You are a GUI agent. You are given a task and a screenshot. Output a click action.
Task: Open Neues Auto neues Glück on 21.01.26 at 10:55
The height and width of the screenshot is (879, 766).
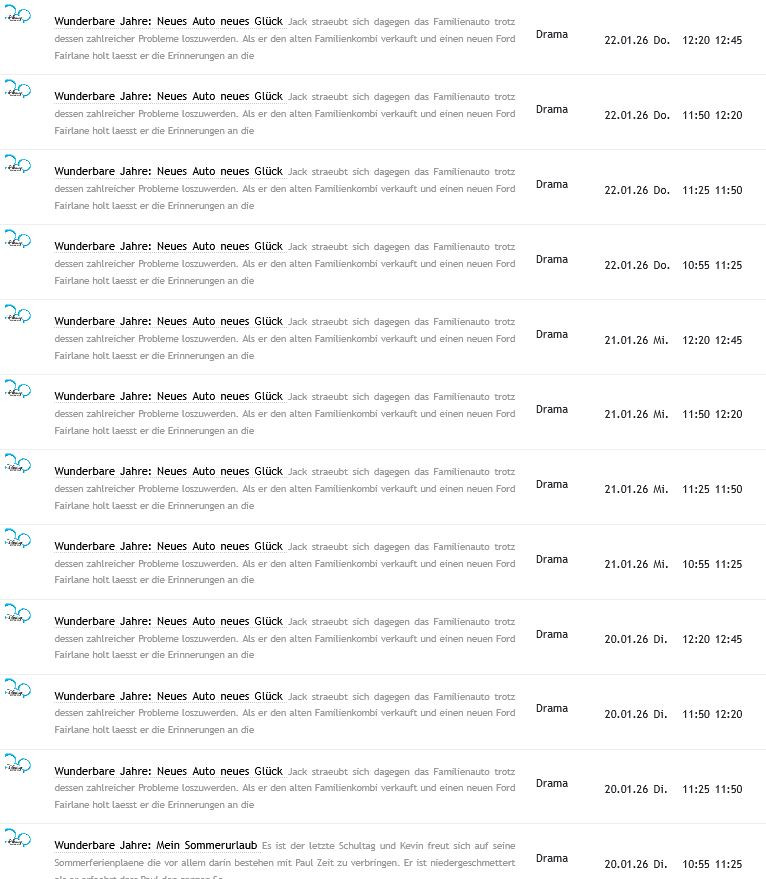168,546
